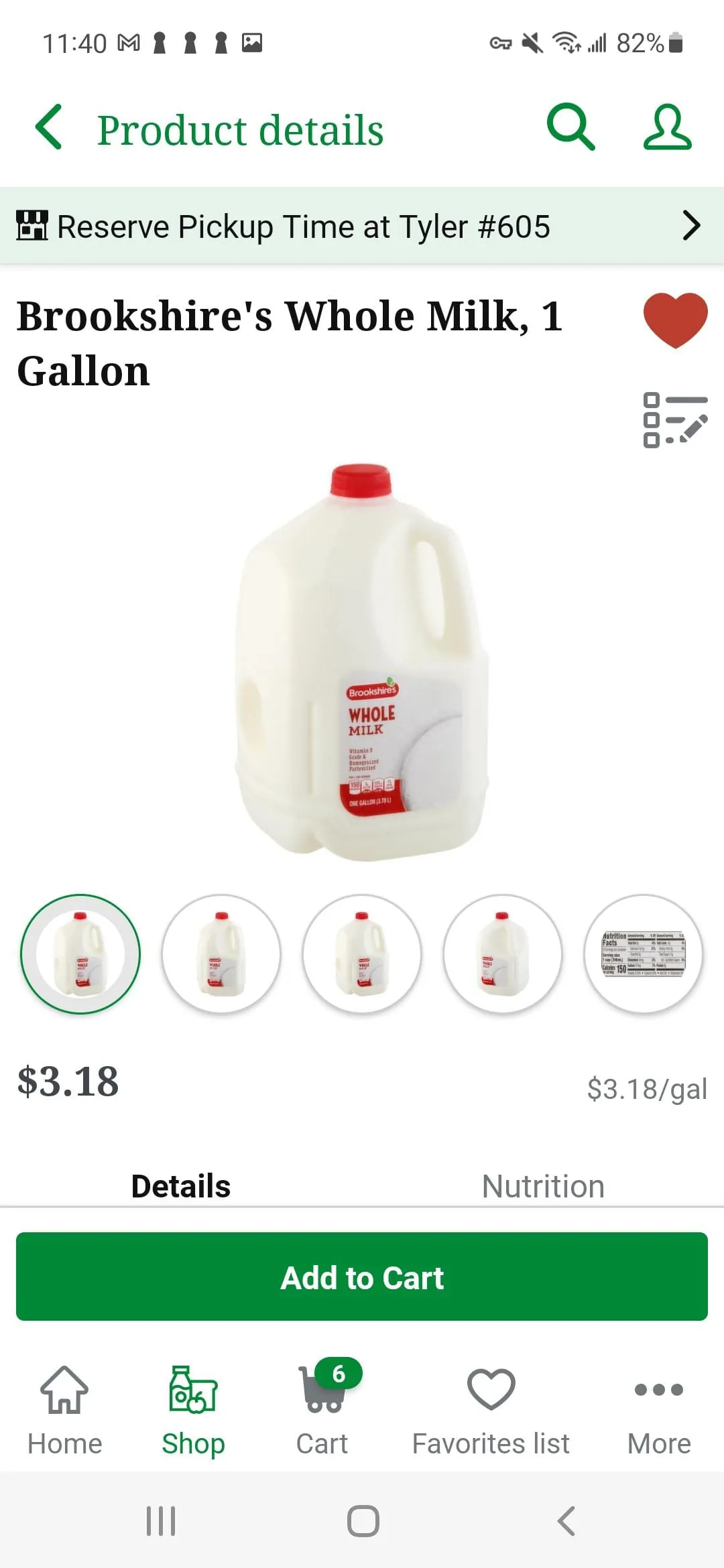Remove whole milk from favorites heart

pos(675,320)
